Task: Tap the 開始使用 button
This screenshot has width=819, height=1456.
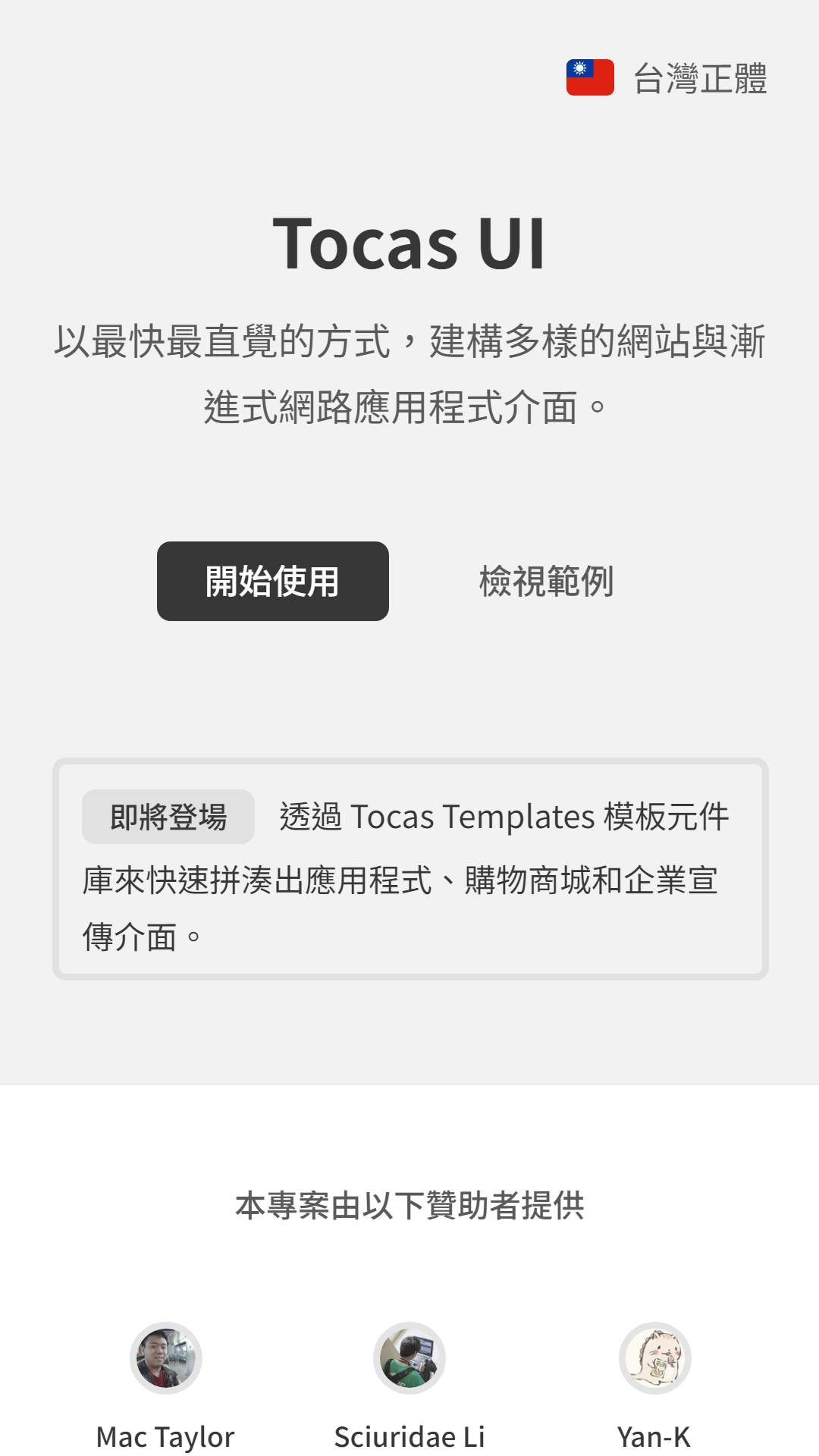Action: [x=273, y=581]
